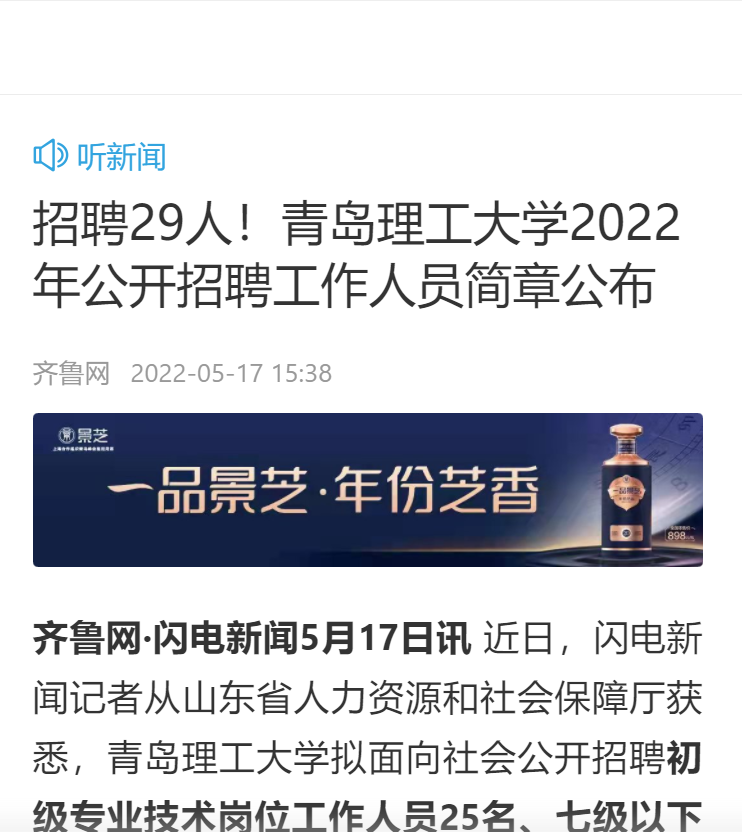Open the 一品景芝 advertisement banner
Image resolution: width=742 pixels, height=832 pixels.
coord(367,490)
